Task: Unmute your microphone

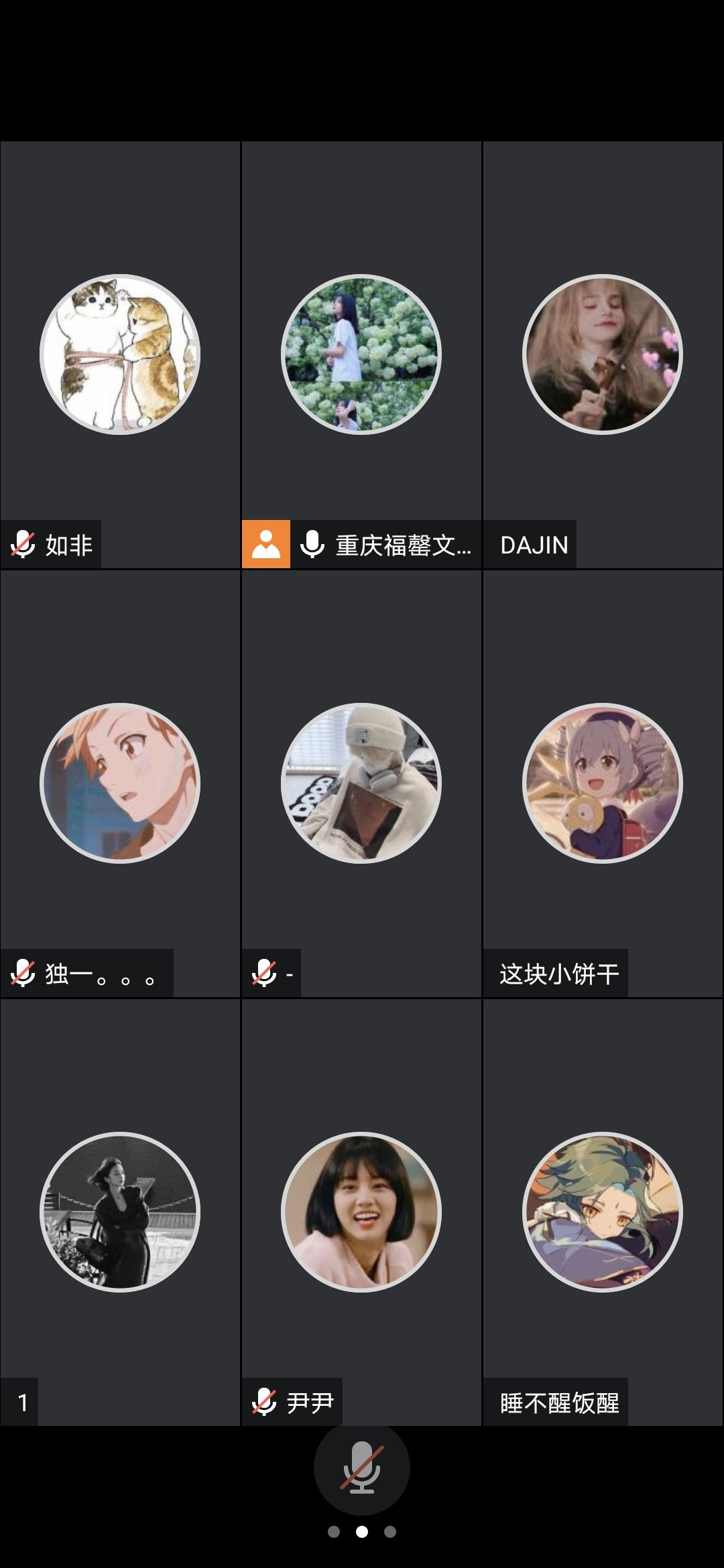Action: coord(361,1467)
